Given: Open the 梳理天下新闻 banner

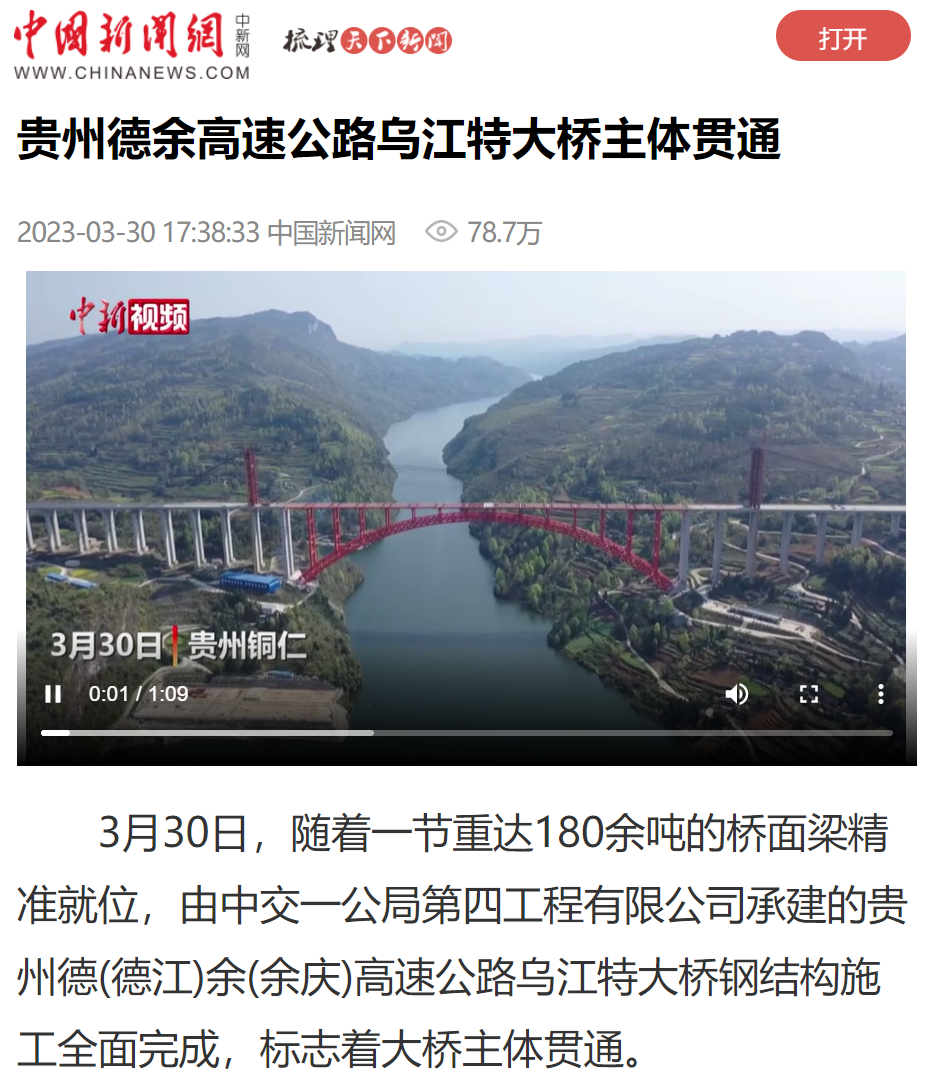Looking at the screenshot, I should (x=367, y=41).
